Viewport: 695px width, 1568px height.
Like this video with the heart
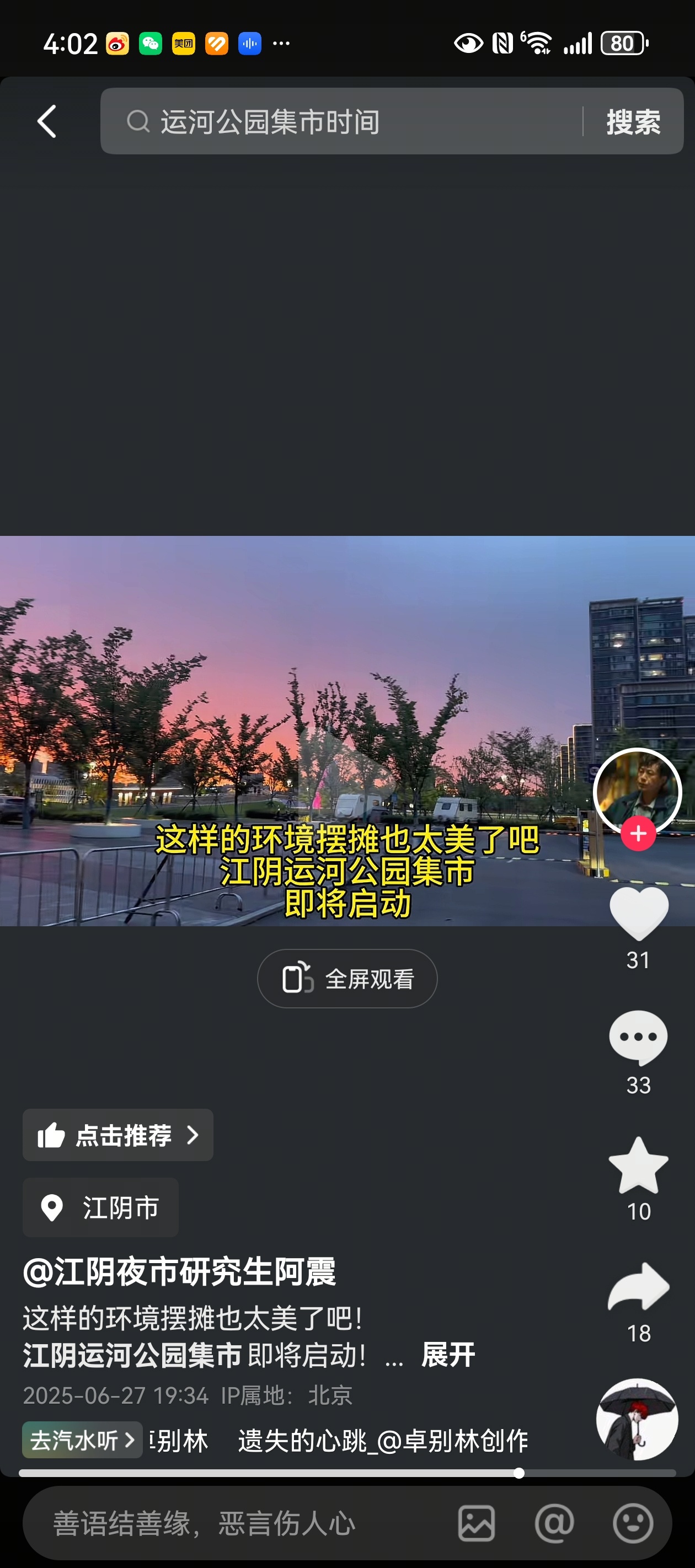[x=638, y=913]
